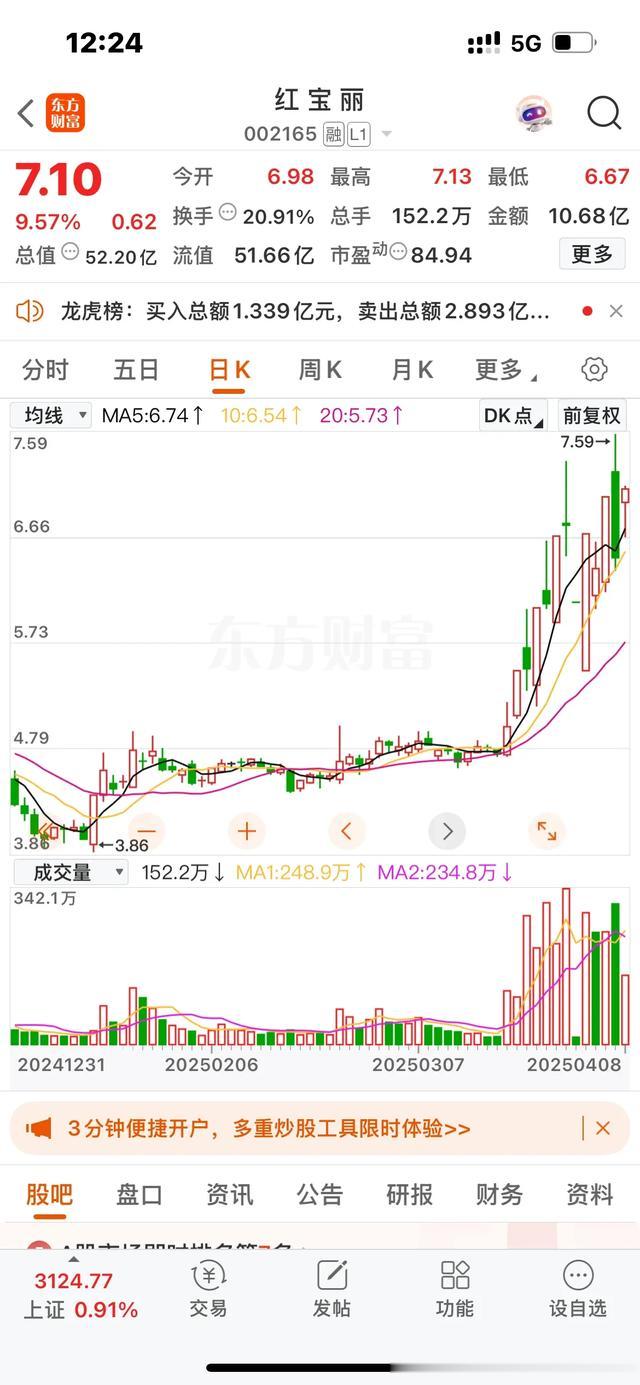Tap the 前复权 adjustment button
Screen dimensions: 640x1385
(x=592, y=415)
